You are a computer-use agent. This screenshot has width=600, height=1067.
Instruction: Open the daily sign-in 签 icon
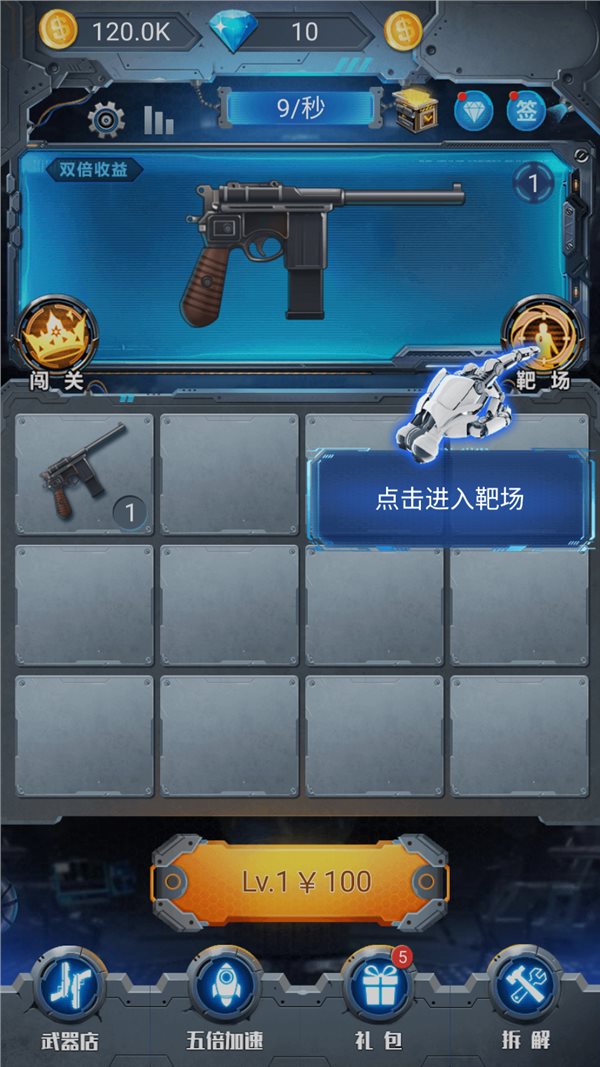click(x=525, y=112)
